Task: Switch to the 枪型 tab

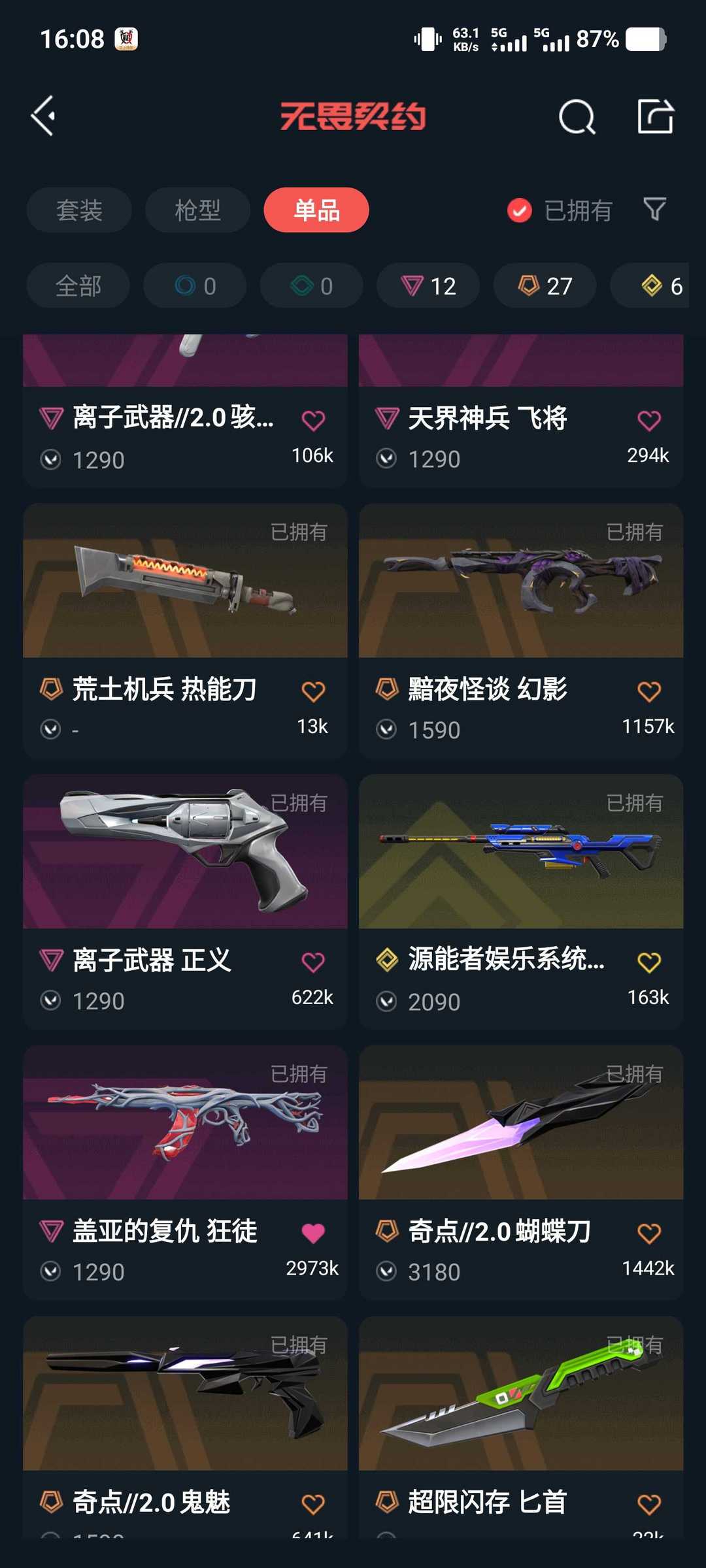Action: tap(197, 210)
